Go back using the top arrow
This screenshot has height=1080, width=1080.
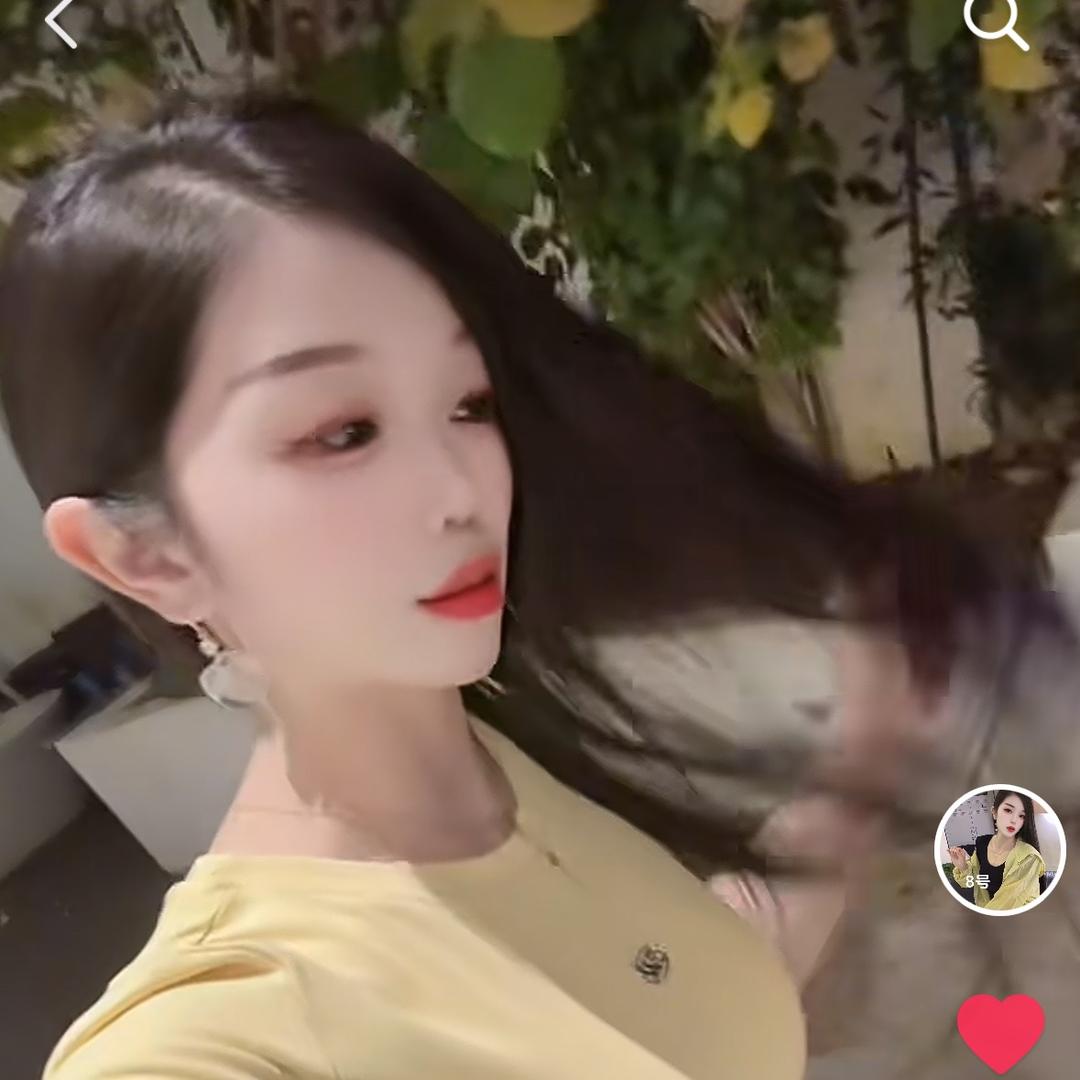point(60,24)
